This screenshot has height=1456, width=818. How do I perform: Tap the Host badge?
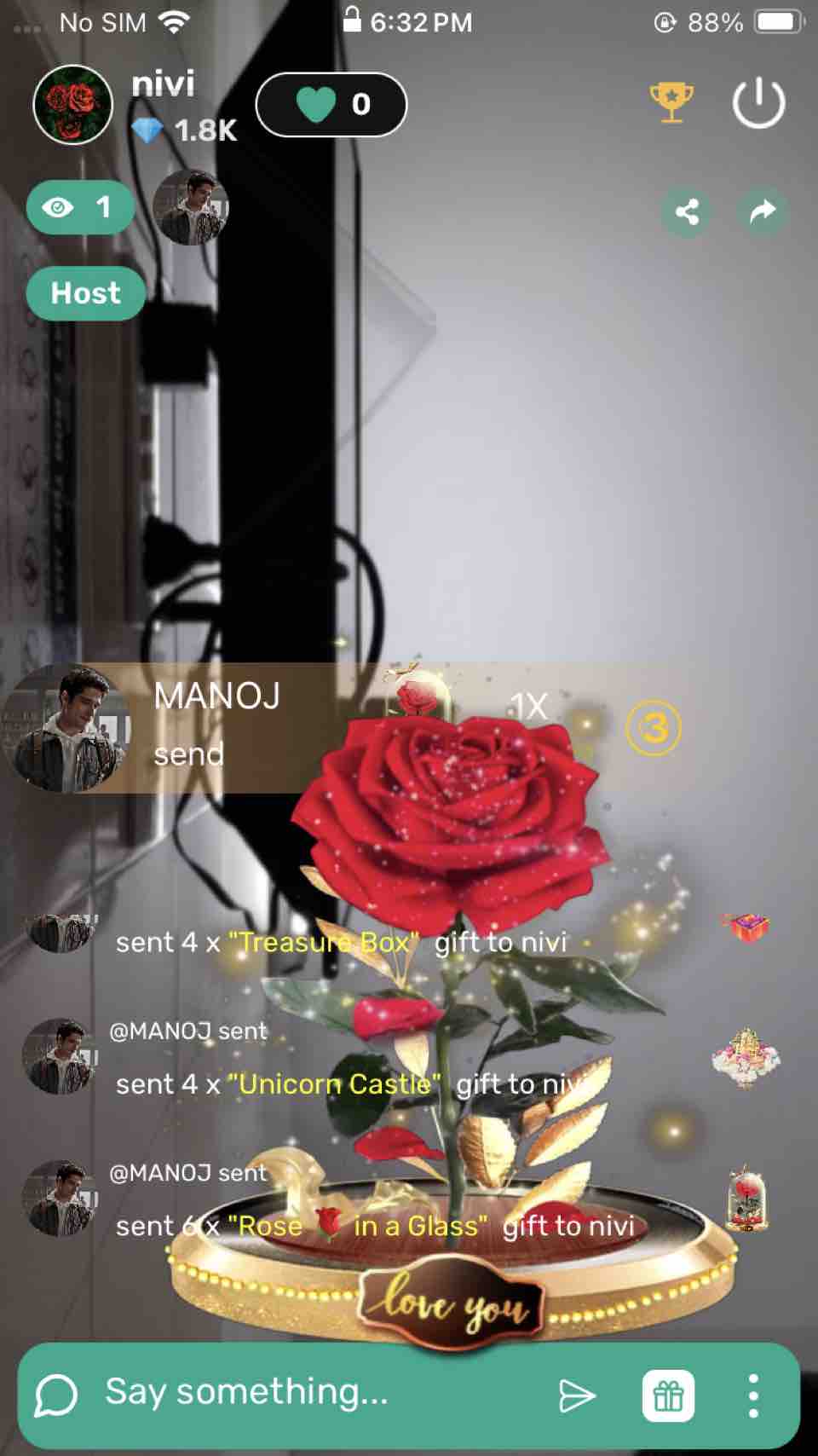coord(85,293)
